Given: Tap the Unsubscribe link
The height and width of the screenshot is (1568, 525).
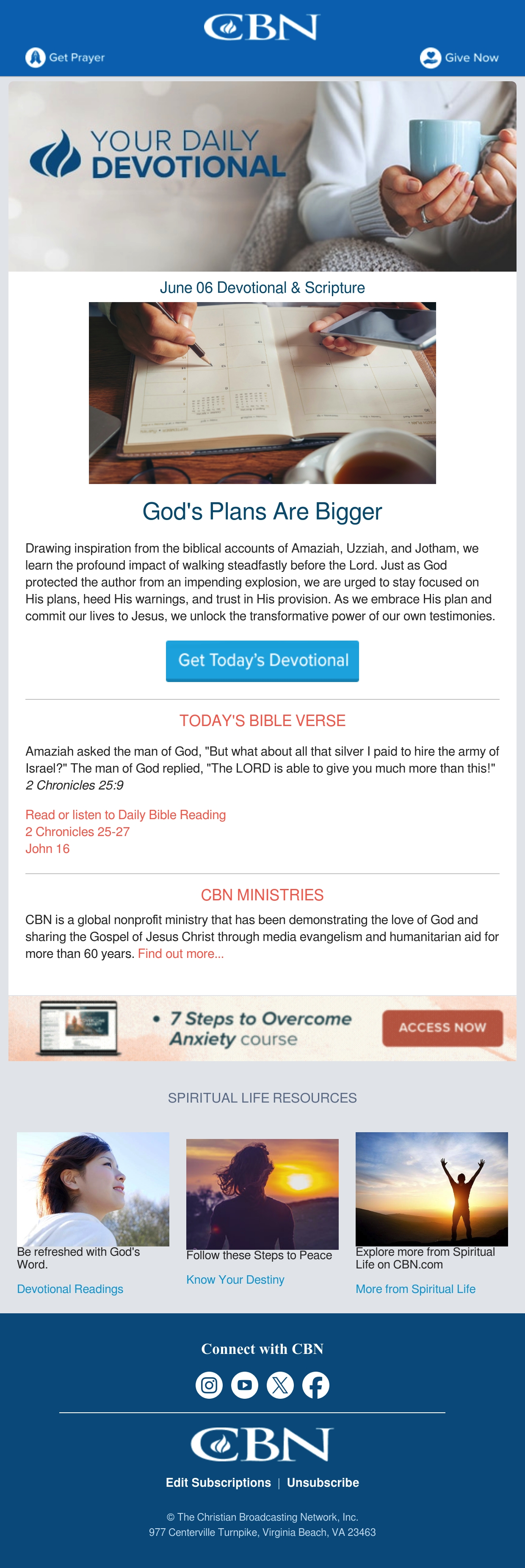Looking at the screenshot, I should pos(323,1482).
